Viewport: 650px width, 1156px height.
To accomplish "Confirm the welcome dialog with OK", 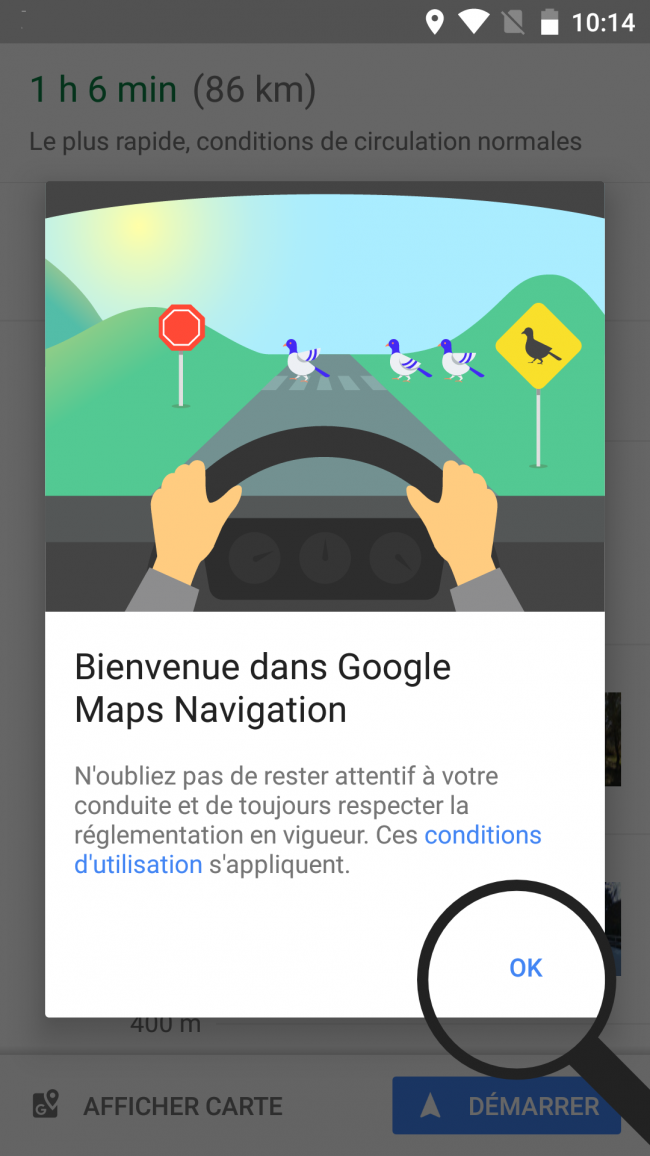I will [x=525, y=967].
